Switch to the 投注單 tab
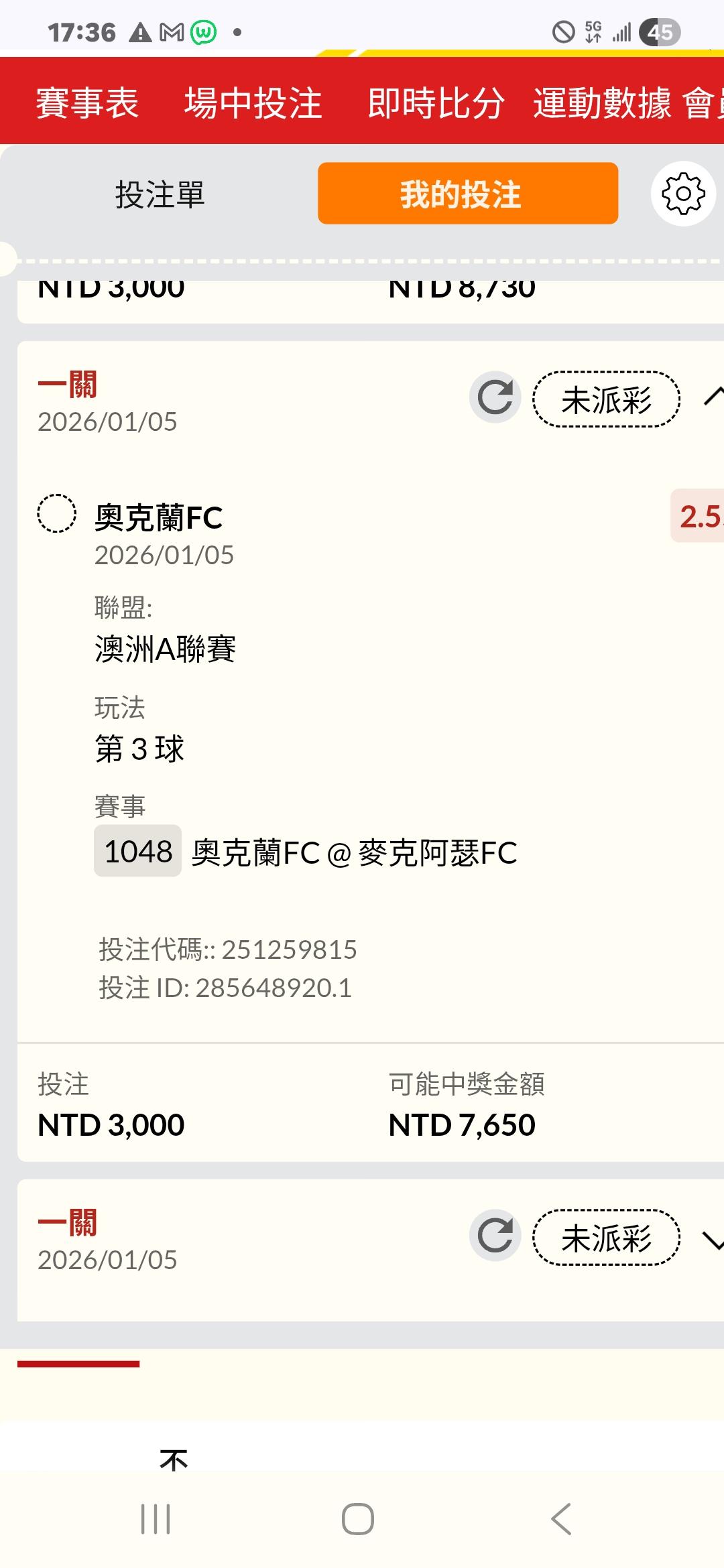This screenshot has width=724, height=1568. click(160, 194)
